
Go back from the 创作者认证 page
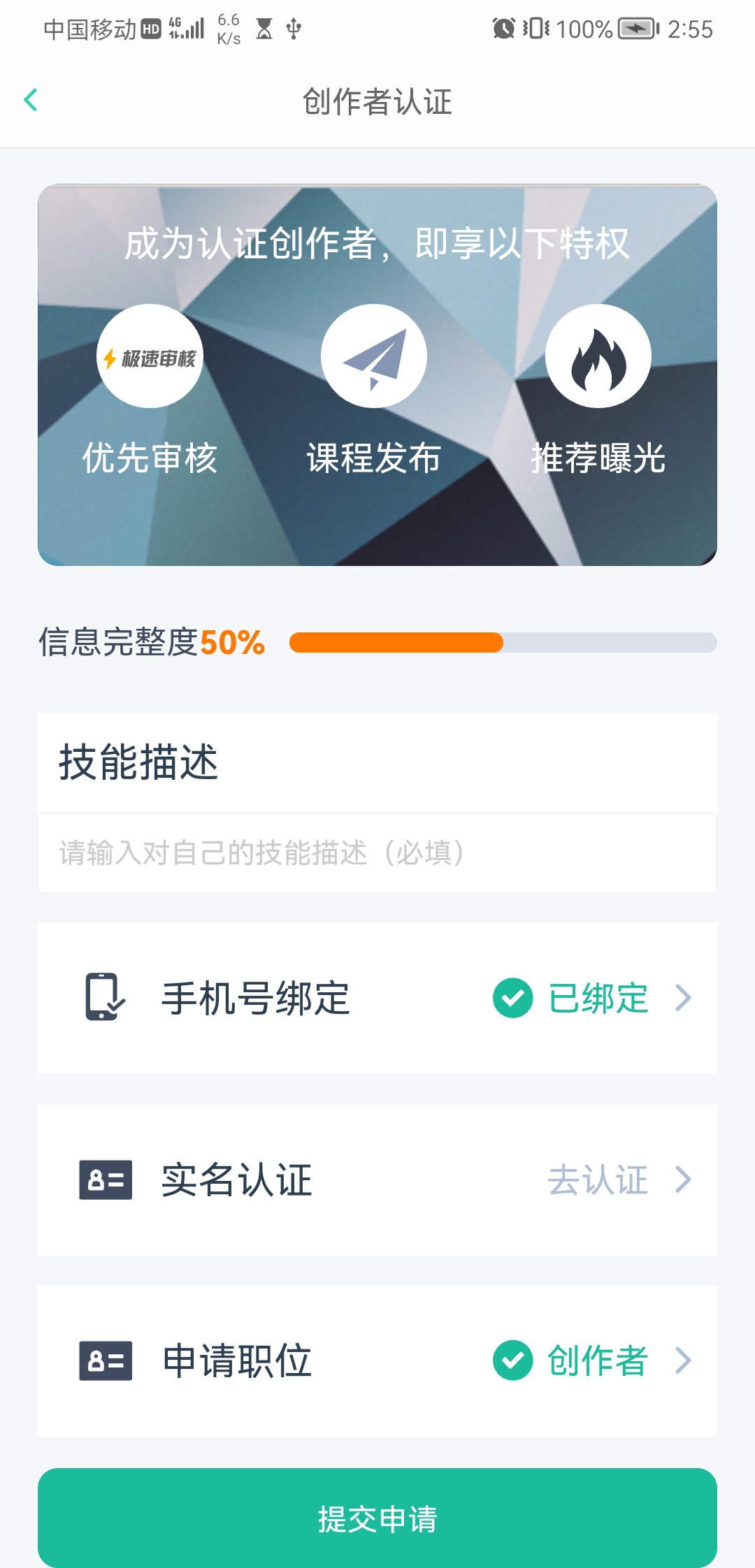point(31,100)
